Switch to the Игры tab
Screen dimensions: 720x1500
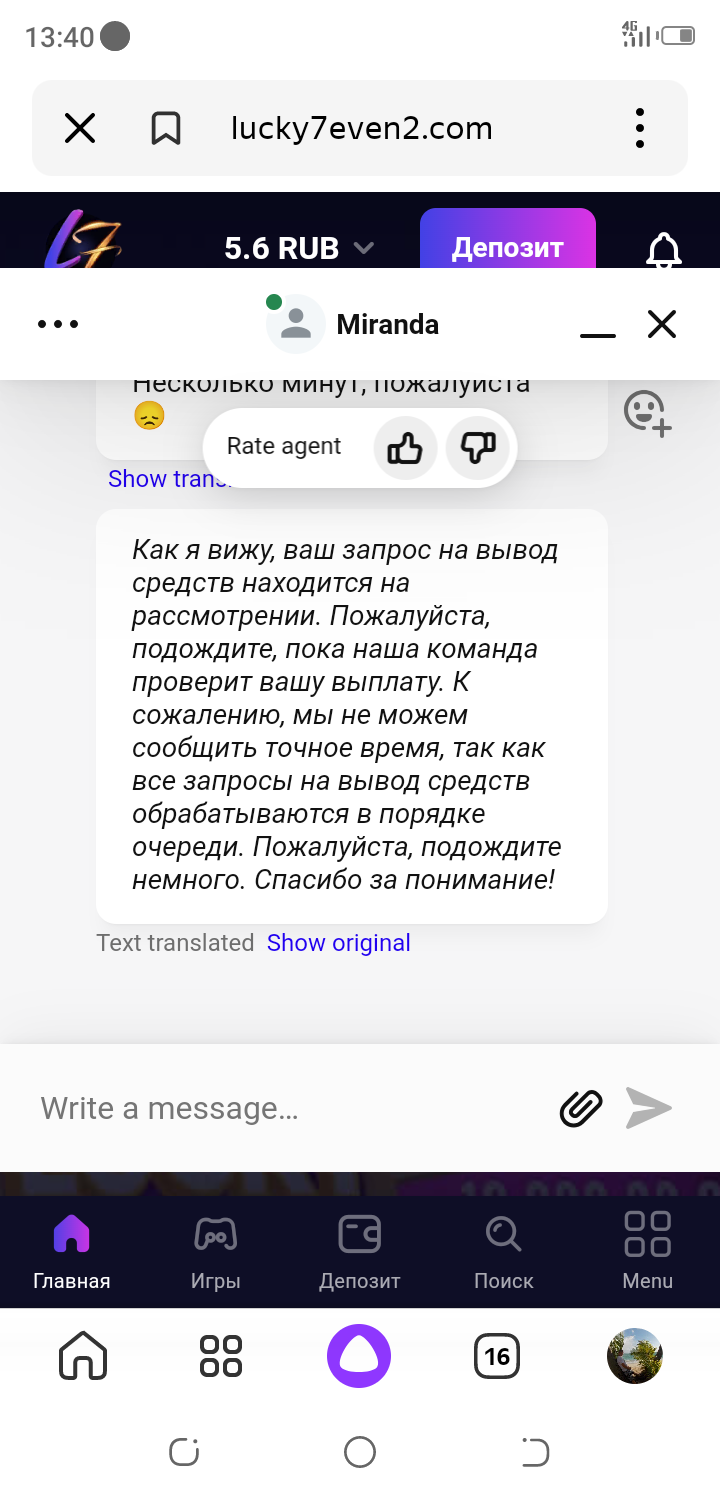click(x=216, y=1249)
